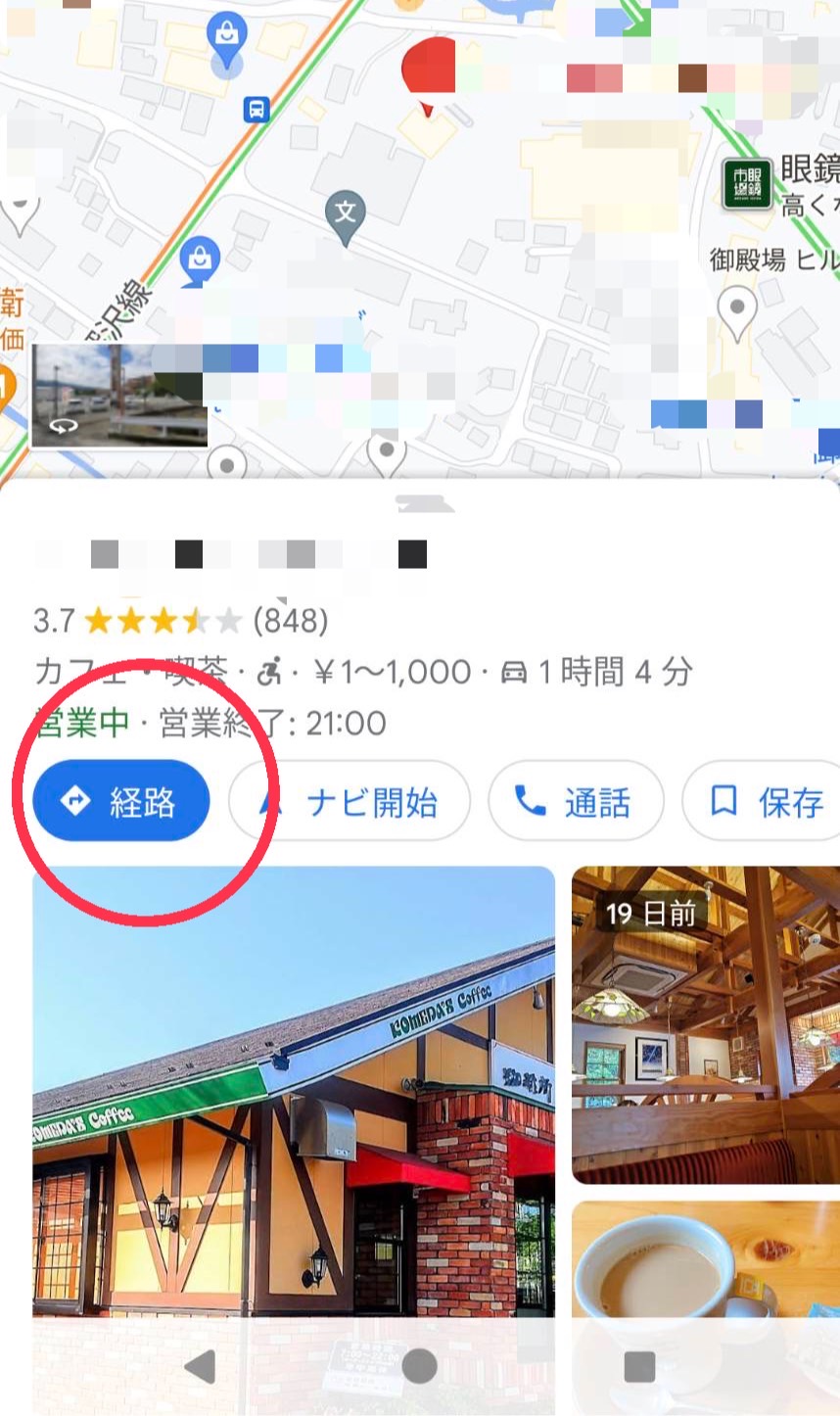Image resolution: width=840 pixels, height=1416 pixels.
Task: Tap the 経路 directions button
Action: (121, 801)
